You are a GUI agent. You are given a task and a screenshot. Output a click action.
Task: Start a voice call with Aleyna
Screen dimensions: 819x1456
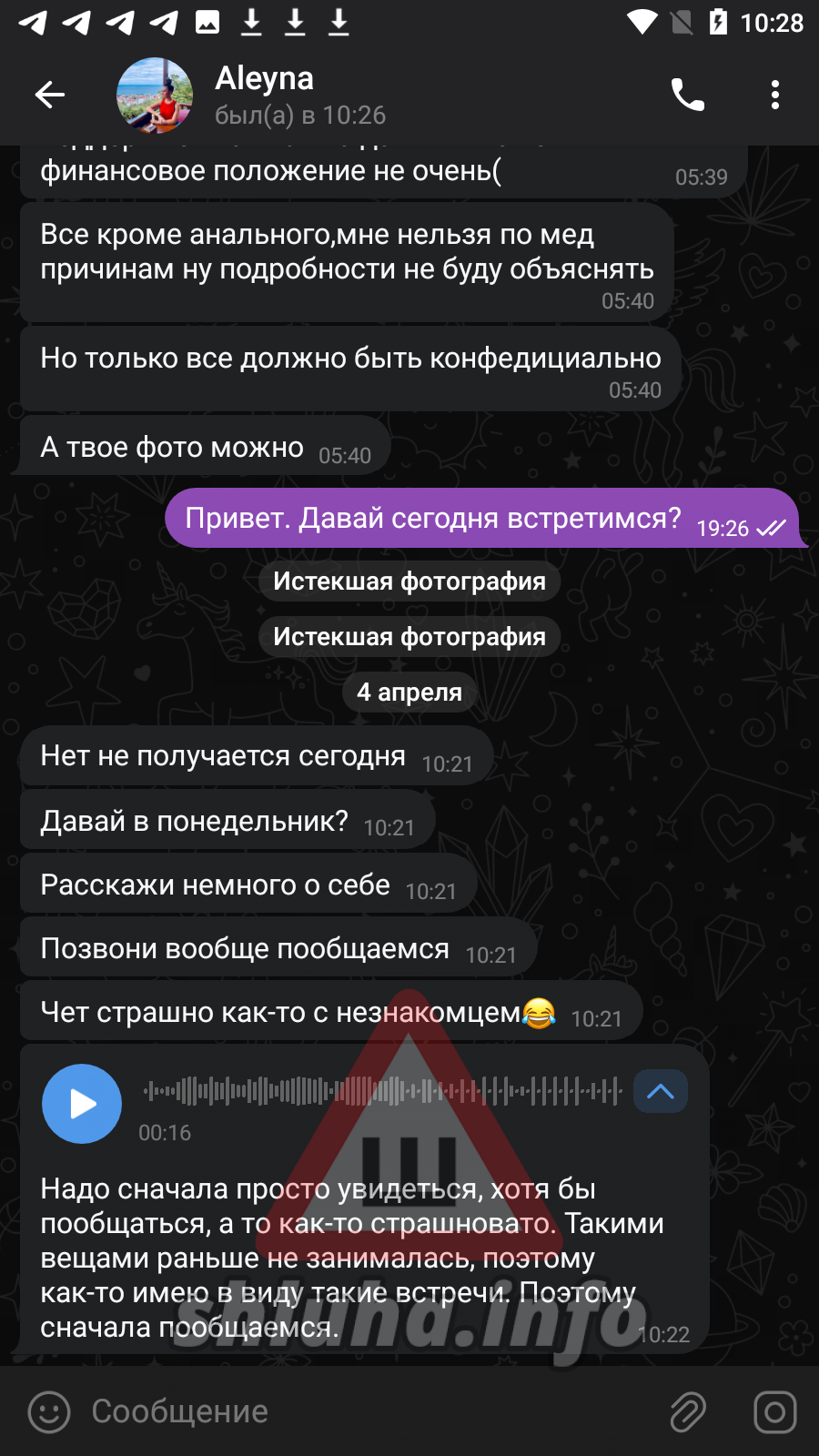(x=687, y=94)
